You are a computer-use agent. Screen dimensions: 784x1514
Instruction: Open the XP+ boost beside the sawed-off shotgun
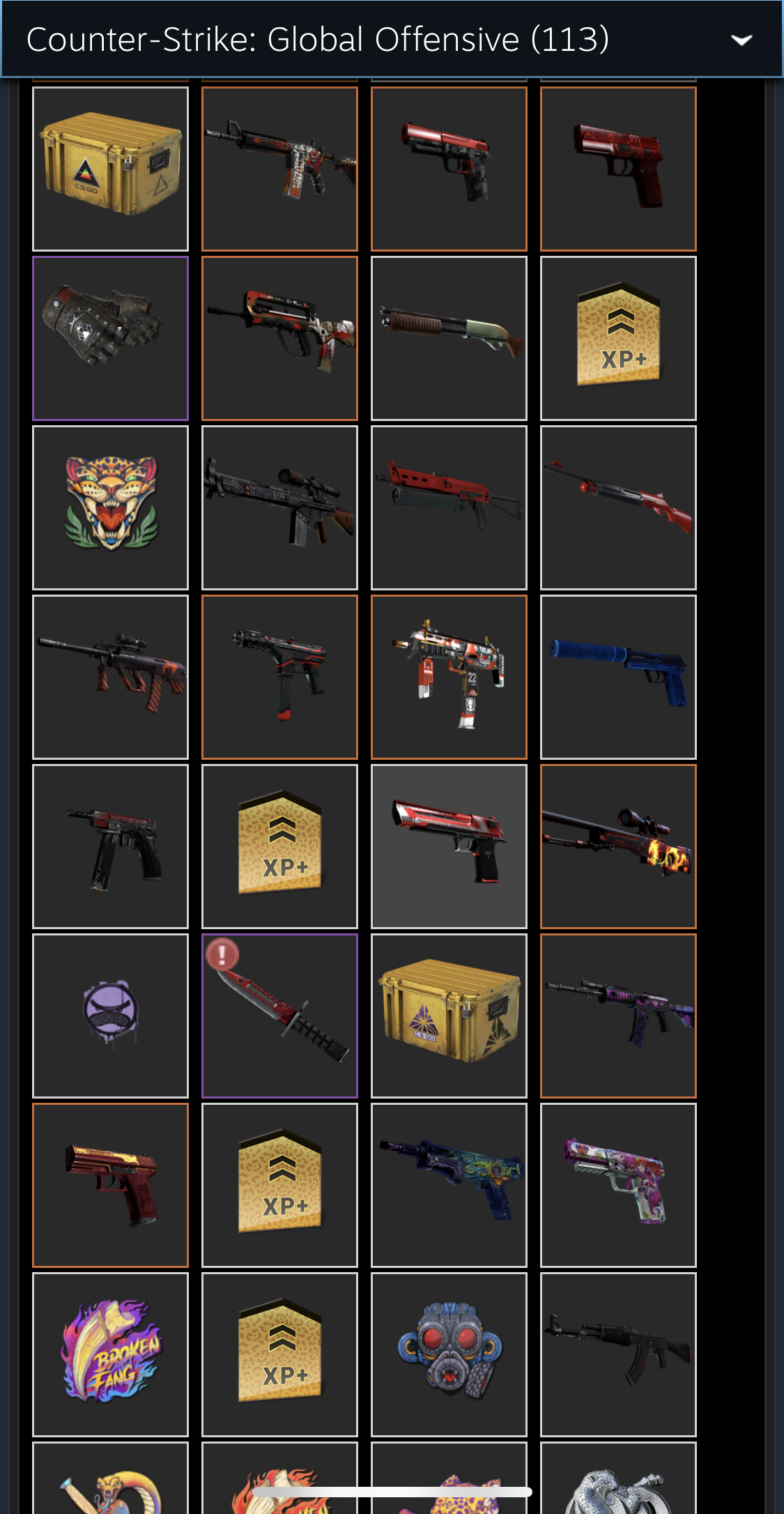(618, 338)
